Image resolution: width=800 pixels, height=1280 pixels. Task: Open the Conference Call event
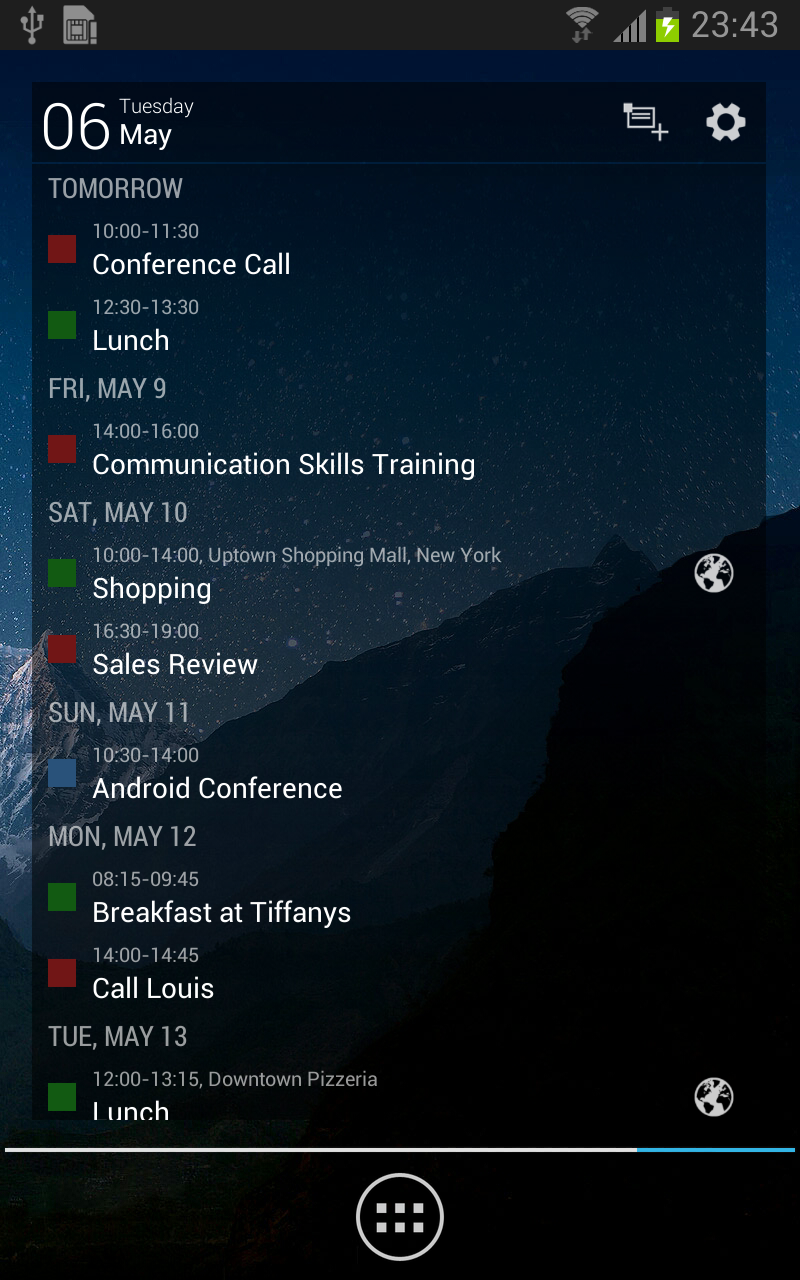(x=399, y=250)
